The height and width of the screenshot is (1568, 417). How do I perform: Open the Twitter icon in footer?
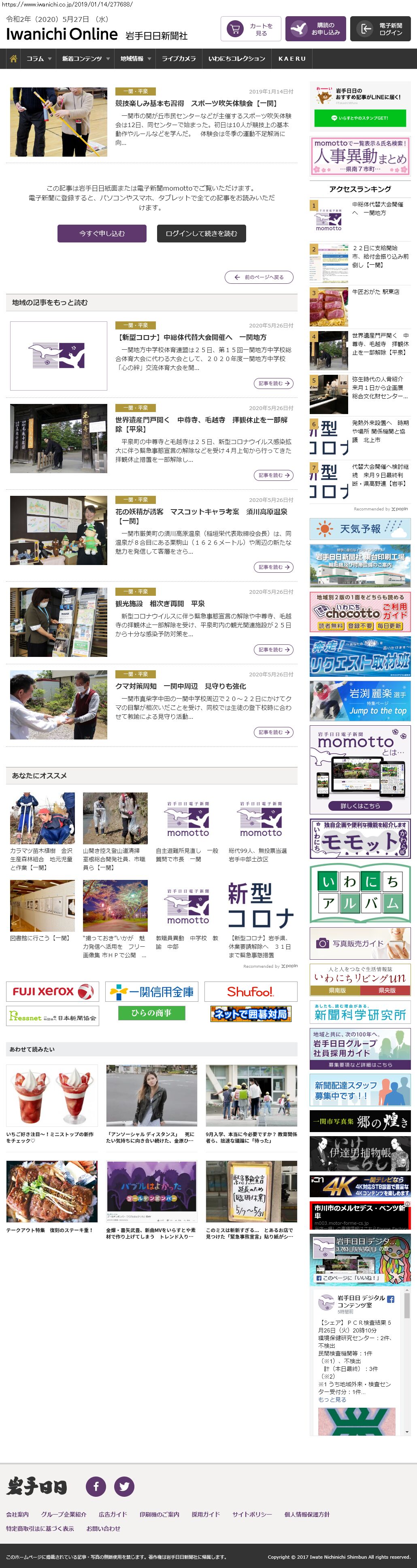(x=124, y=1486)
